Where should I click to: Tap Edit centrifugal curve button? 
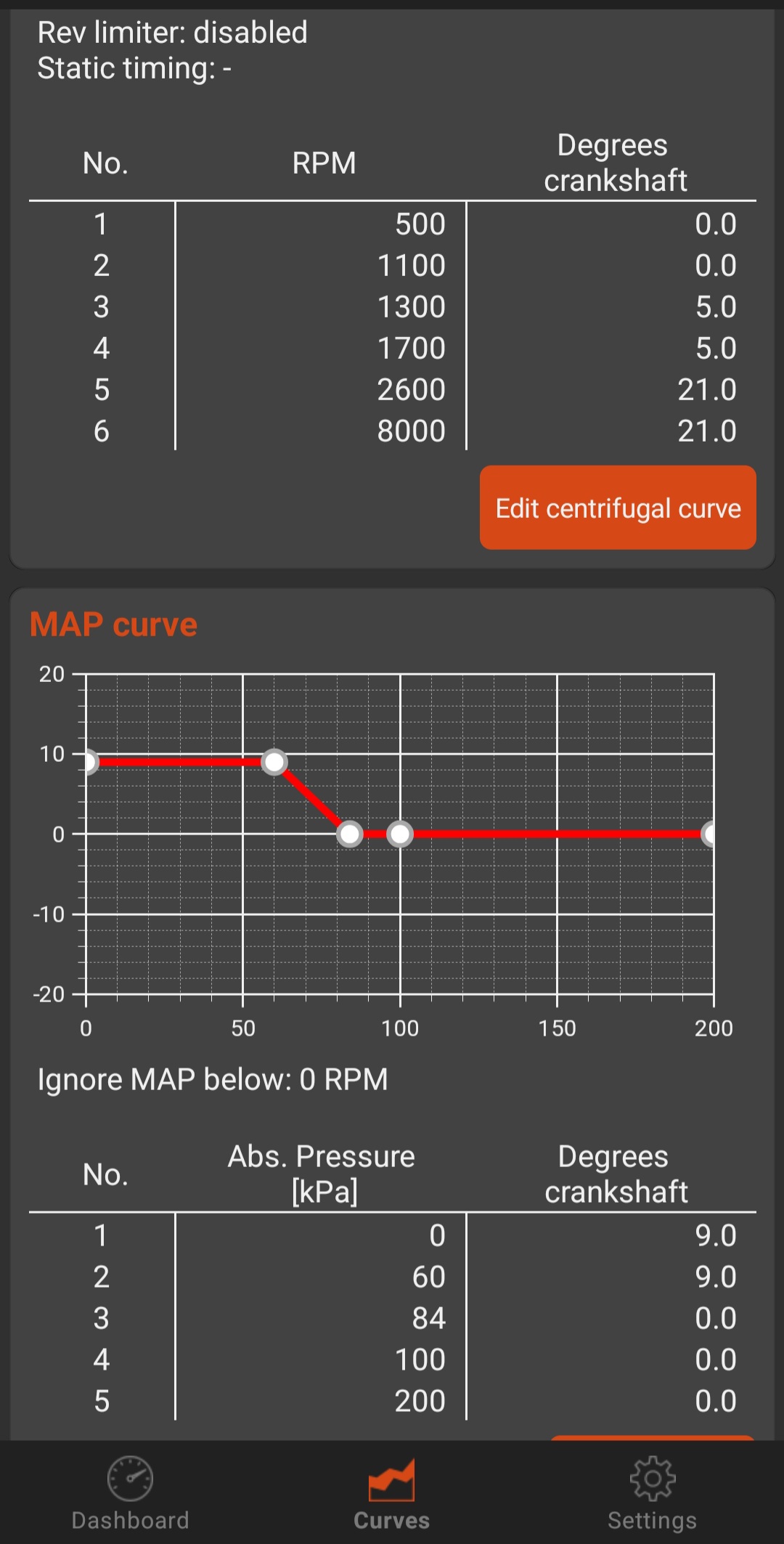pyautogui.click(x=618, y=508)
